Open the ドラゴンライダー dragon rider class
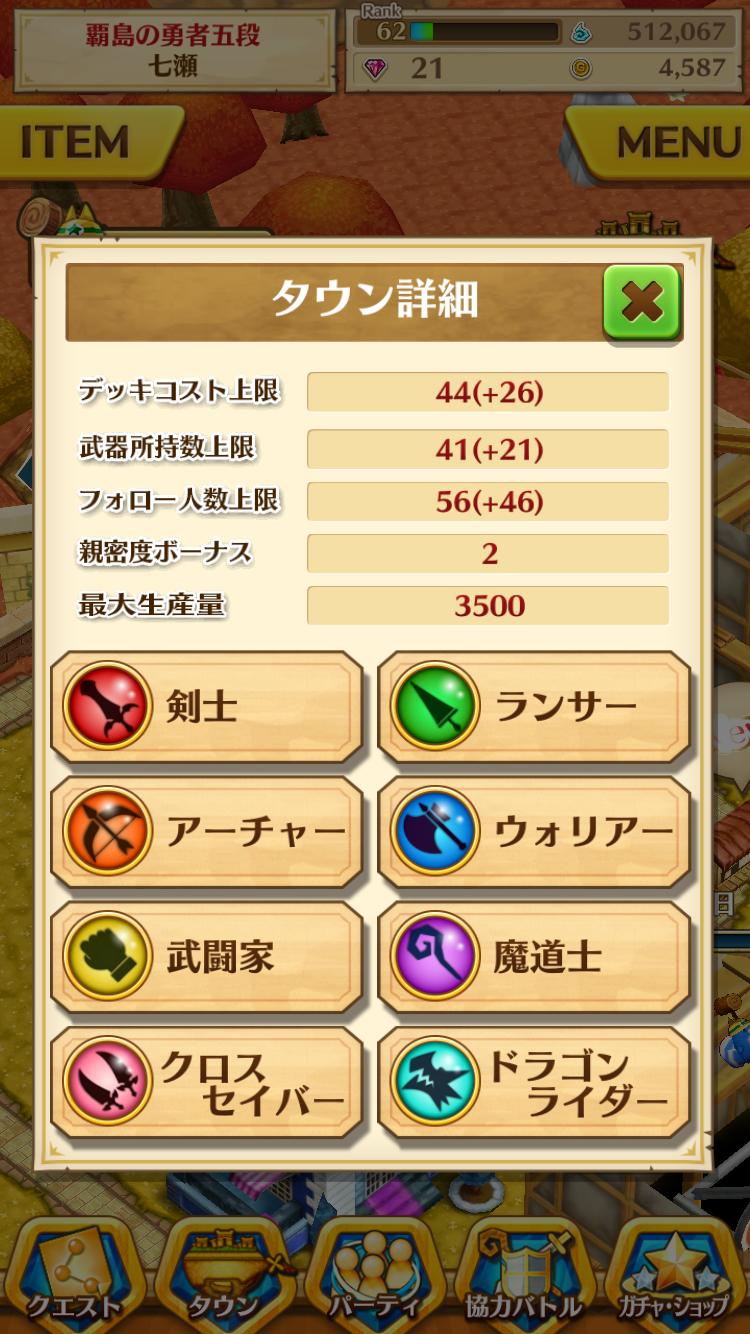 [535, 1080]
